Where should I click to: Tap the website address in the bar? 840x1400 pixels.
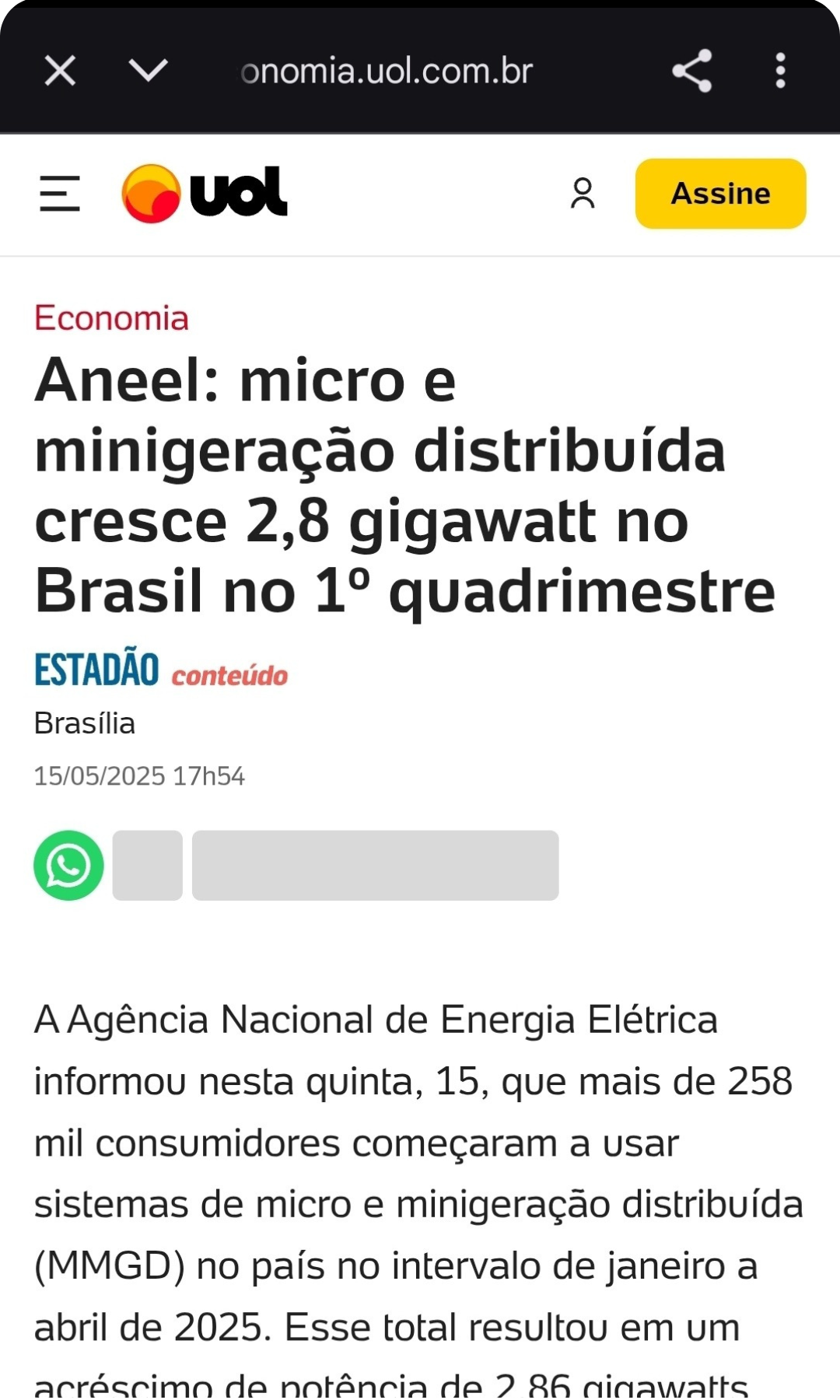coord(387,71)
